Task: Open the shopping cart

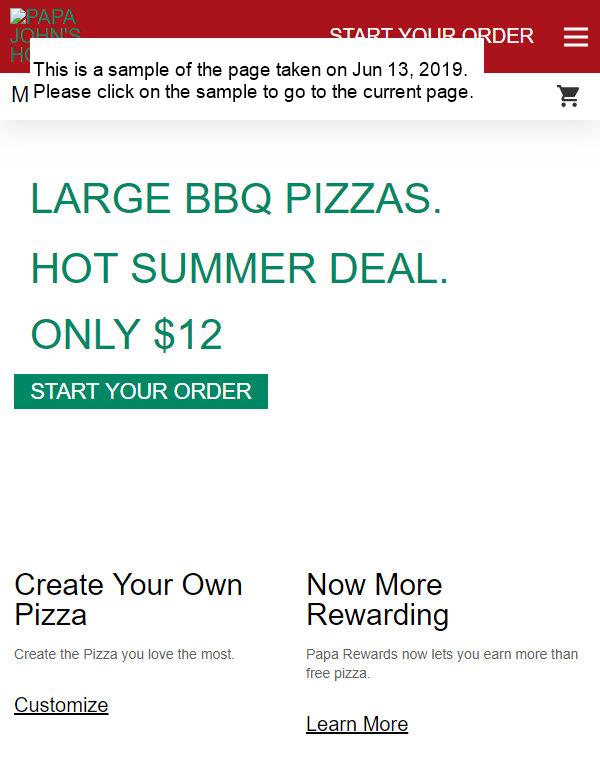Action: tap(568, 96)
